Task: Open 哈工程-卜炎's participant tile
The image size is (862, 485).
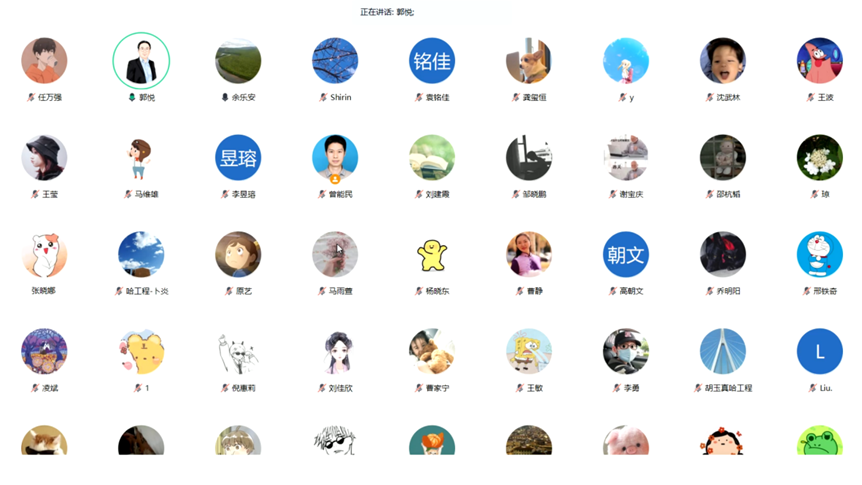Action: 141,255
